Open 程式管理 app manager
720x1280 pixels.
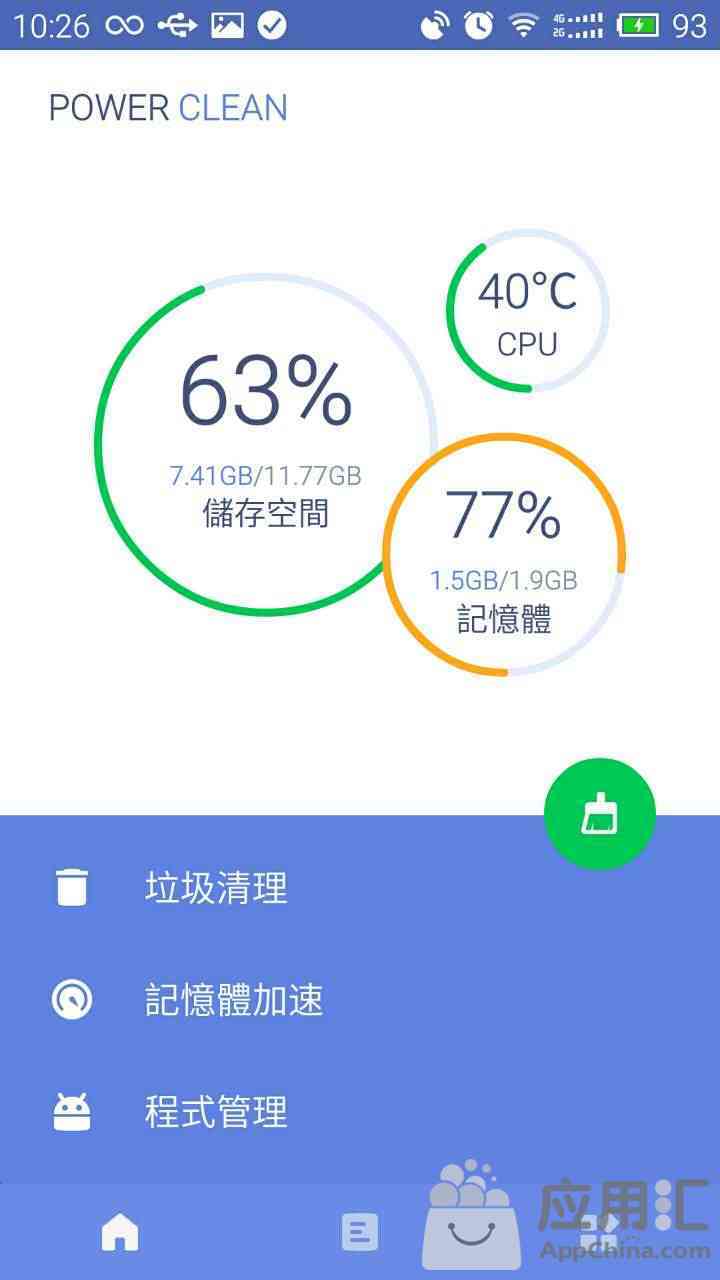pos(216,1112)
